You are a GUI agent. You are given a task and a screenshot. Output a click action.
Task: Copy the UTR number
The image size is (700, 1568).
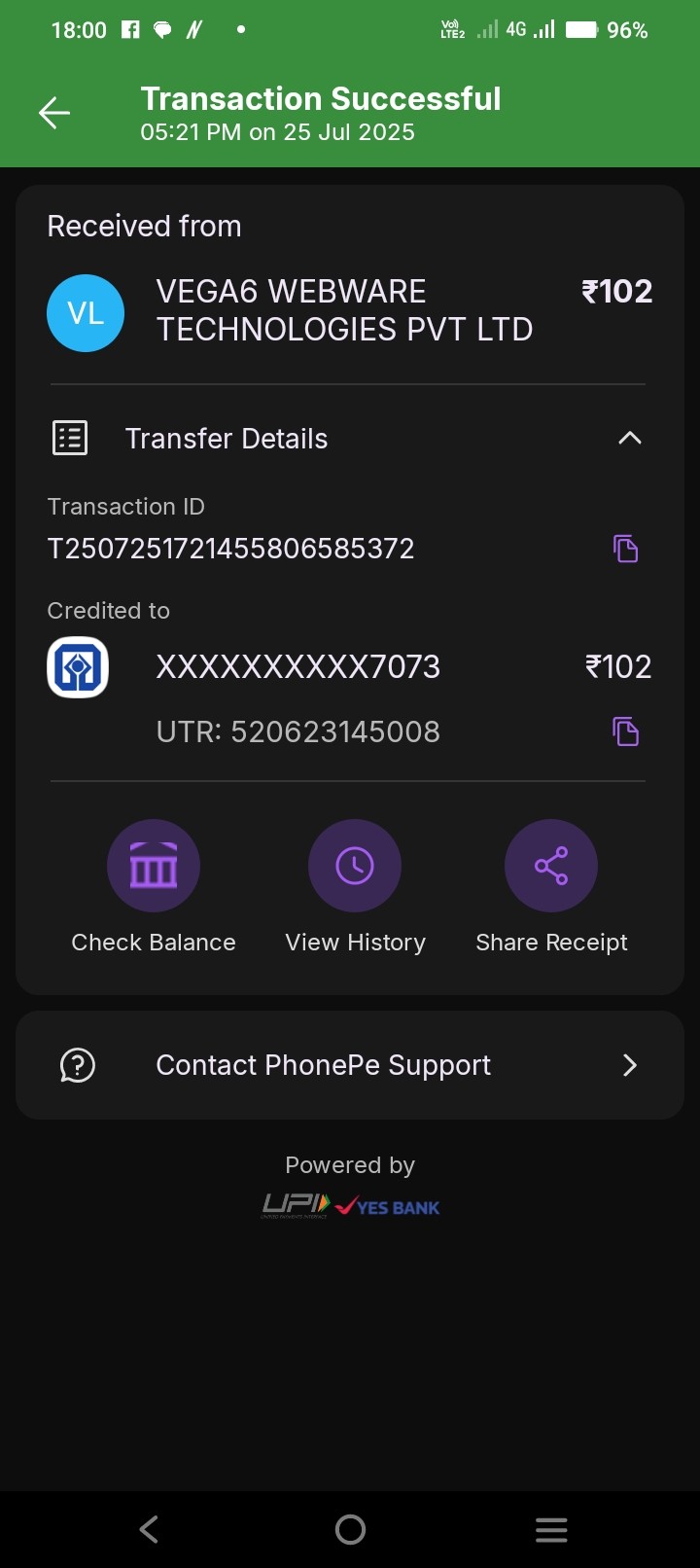click(625, 731)
